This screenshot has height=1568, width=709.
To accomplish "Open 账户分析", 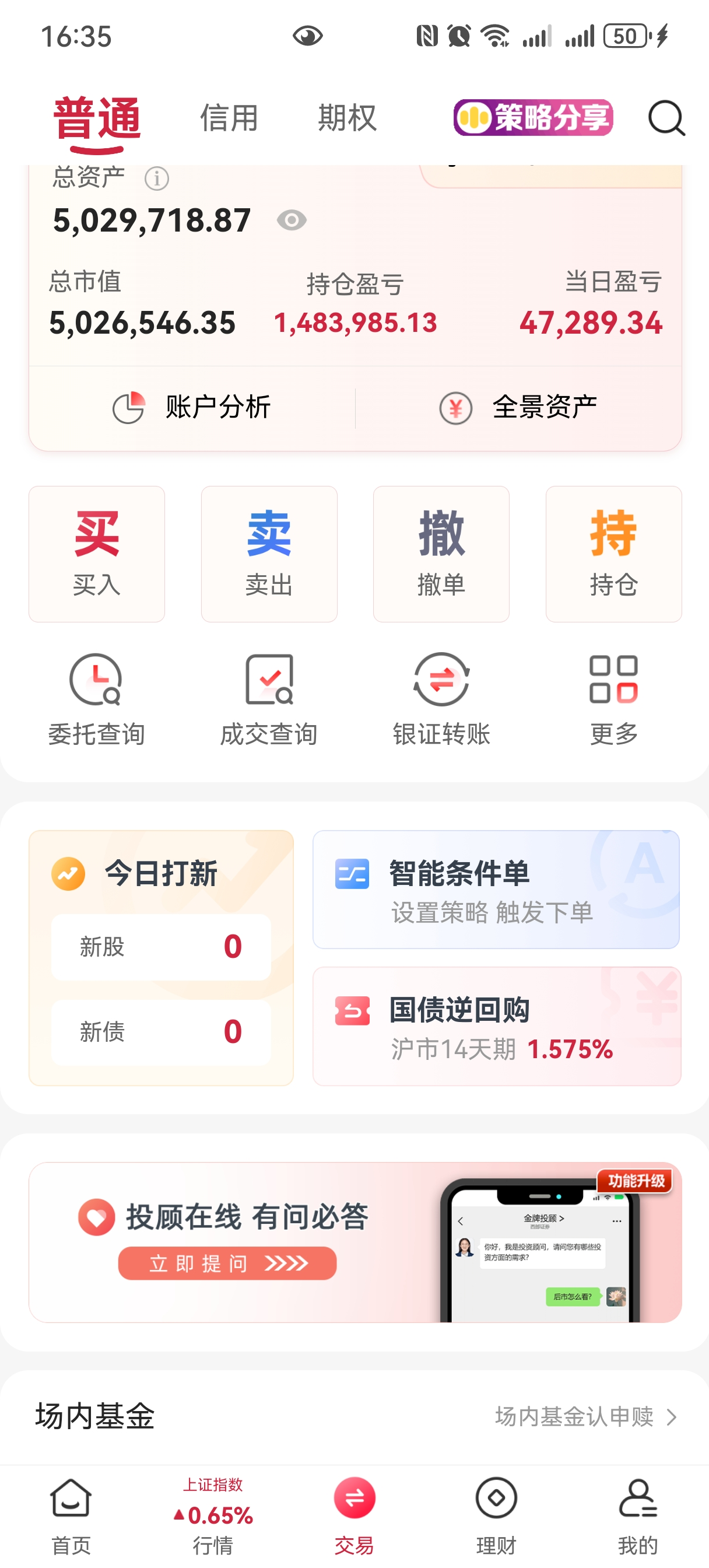I will [x=192, y=407].
